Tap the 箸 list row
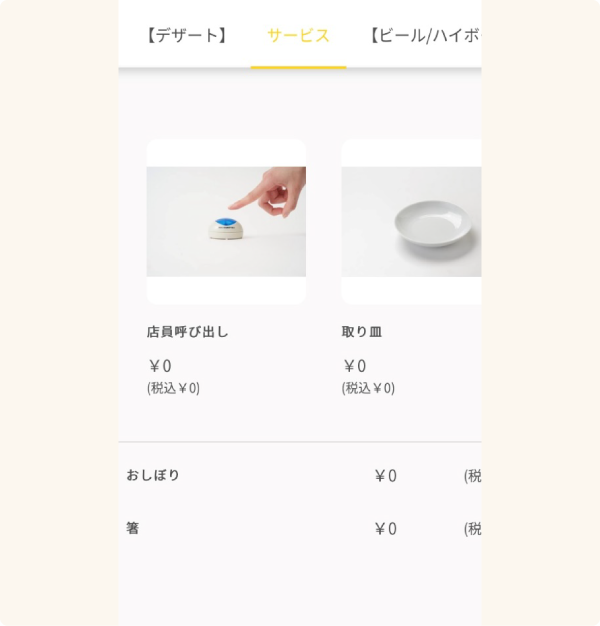Image resolution: width=600 pixels, height=626 pixels. tap(300, 529)
